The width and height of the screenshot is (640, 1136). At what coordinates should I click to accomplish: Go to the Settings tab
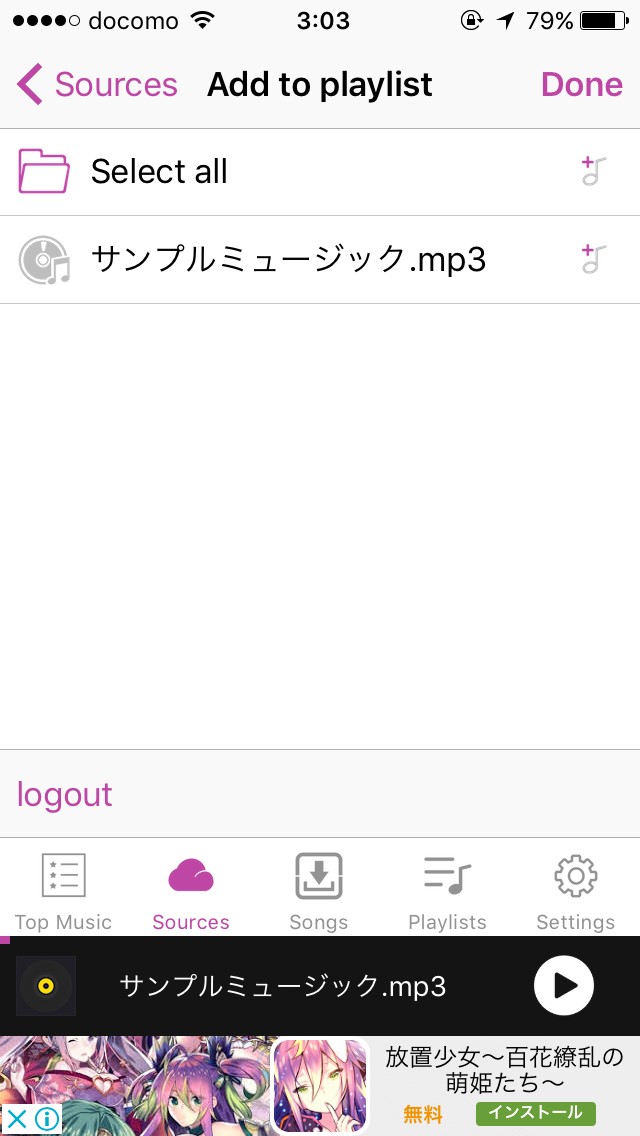coord(575,891)
